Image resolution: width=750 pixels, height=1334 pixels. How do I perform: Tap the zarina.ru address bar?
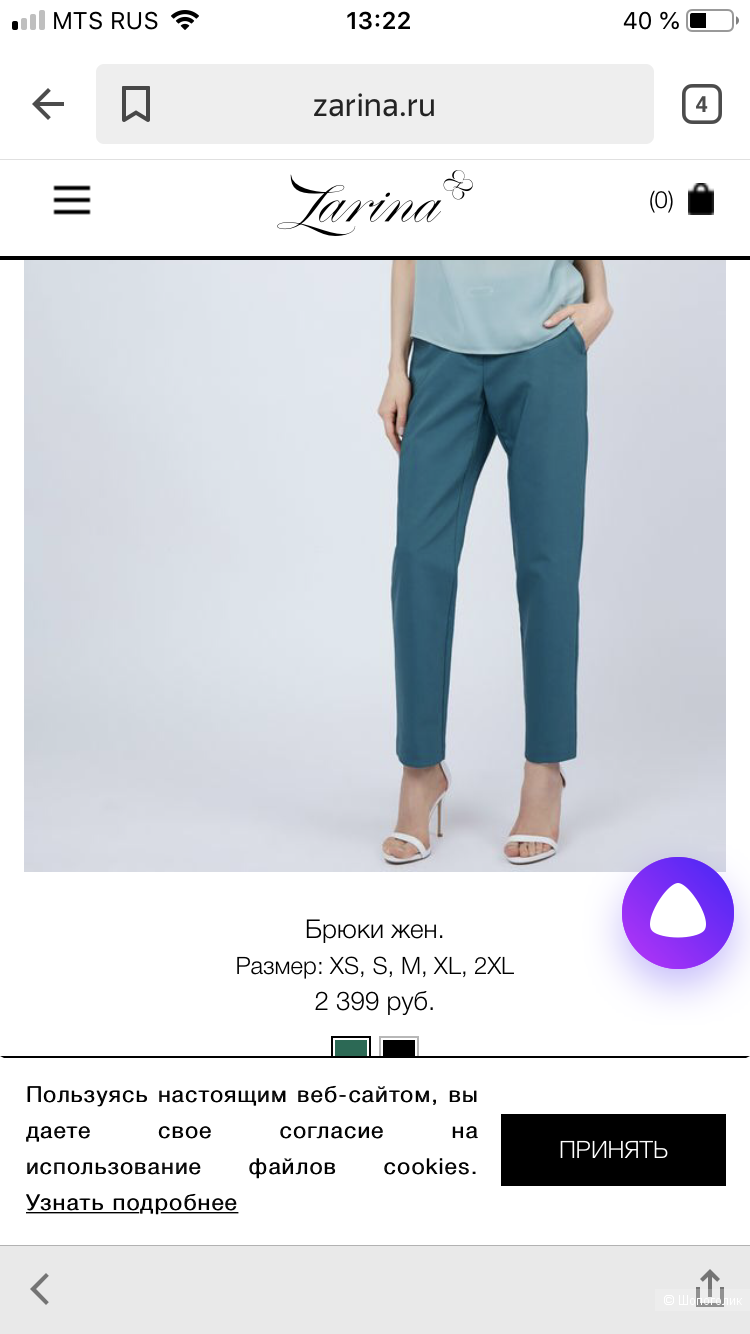[375, 105]
